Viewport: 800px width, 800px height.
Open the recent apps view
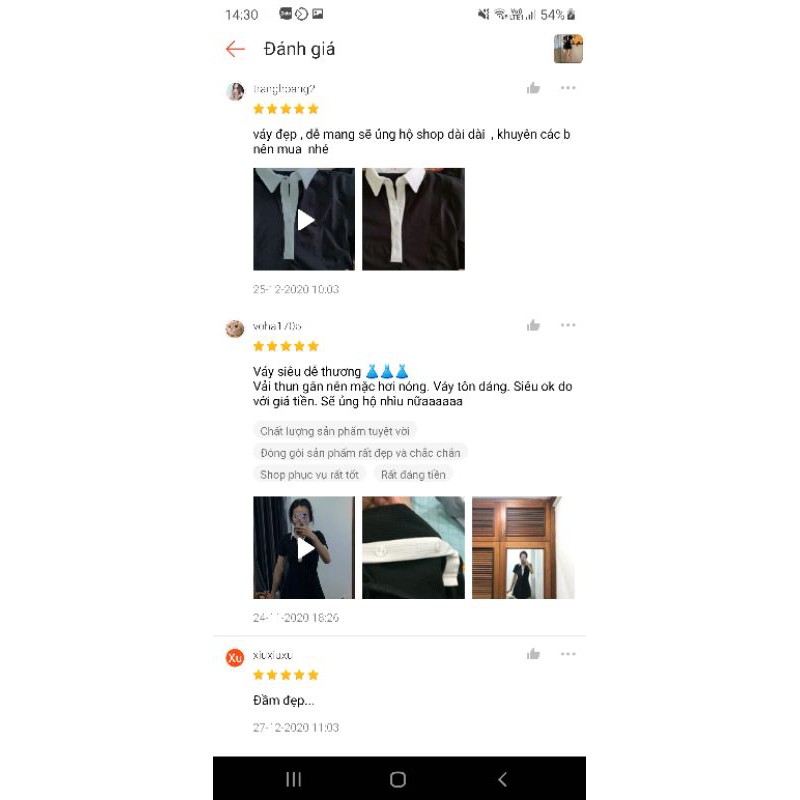click(x=294, y=779)
